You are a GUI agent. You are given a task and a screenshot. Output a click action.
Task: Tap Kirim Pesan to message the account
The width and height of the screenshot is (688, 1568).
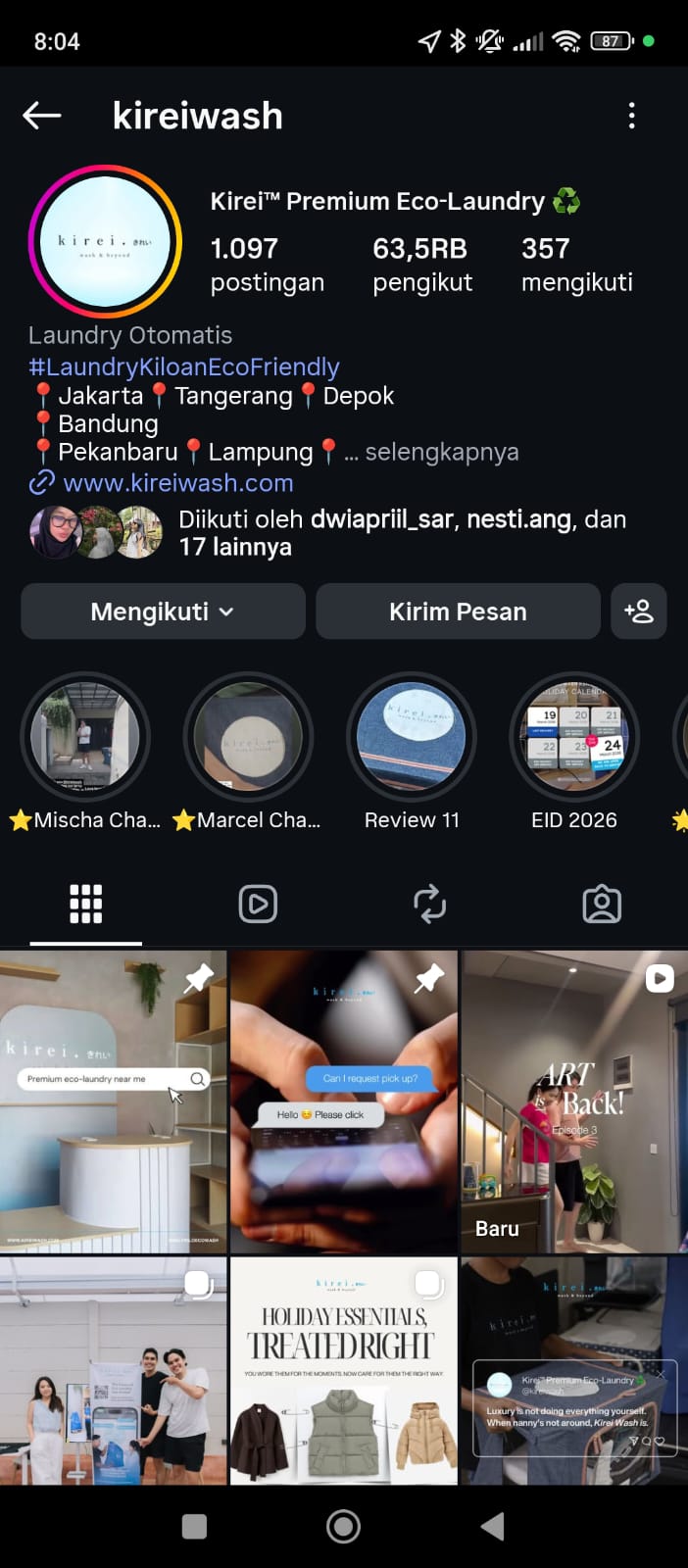click(x=458, y=612)
